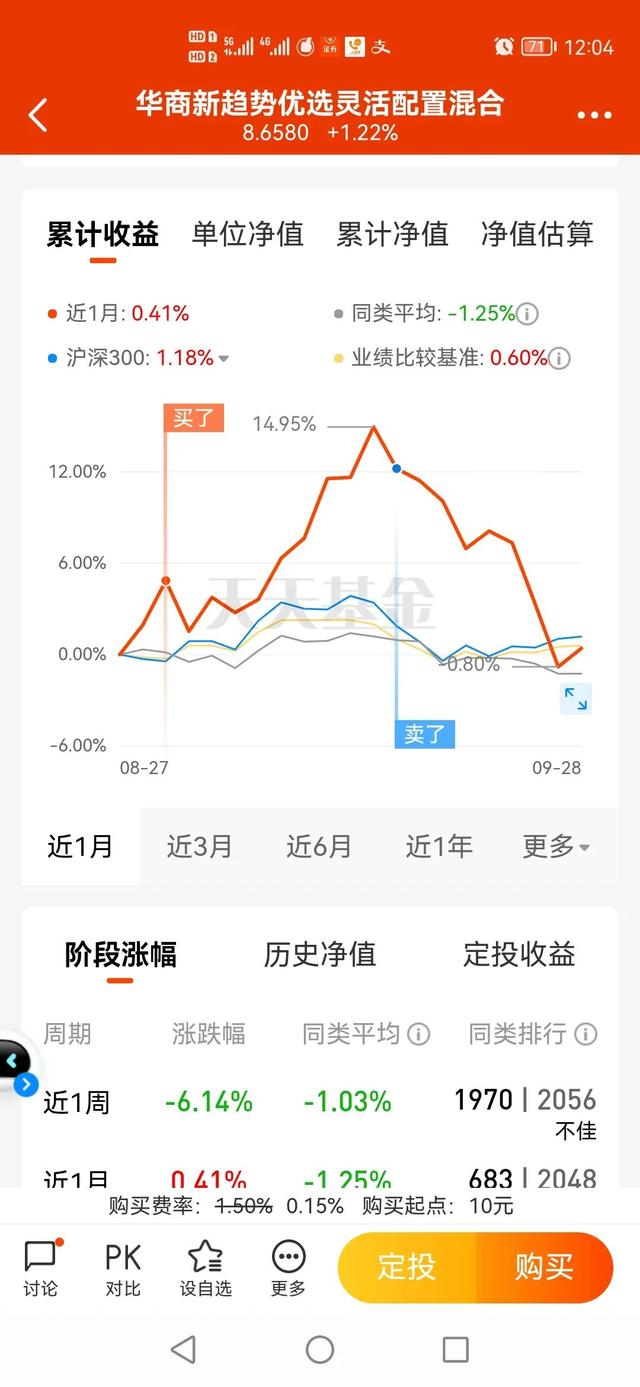
Task: Tap the 购买 button
Action: pyautogui.click(x=545, y=1267)
